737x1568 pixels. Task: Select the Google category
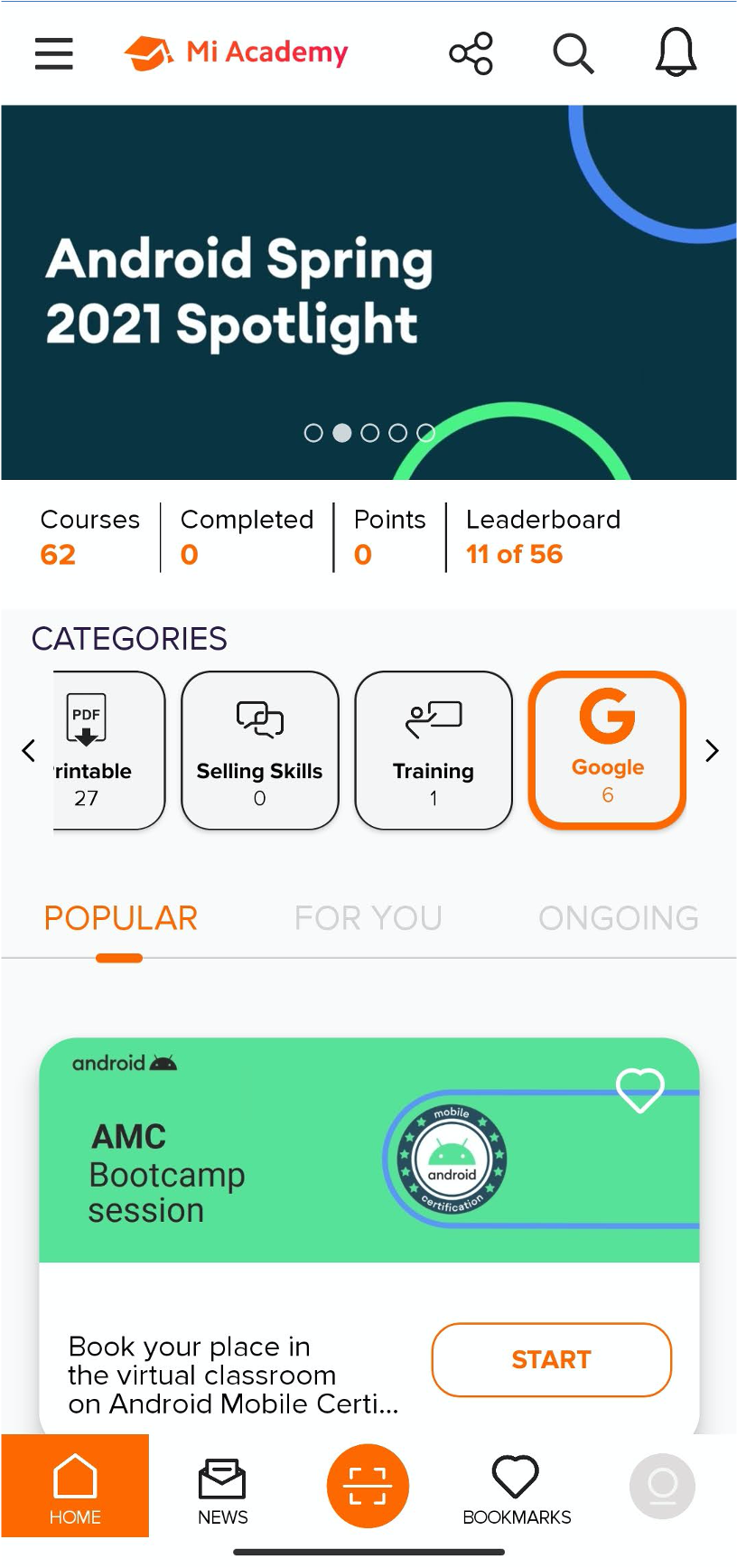pos(607,750)
